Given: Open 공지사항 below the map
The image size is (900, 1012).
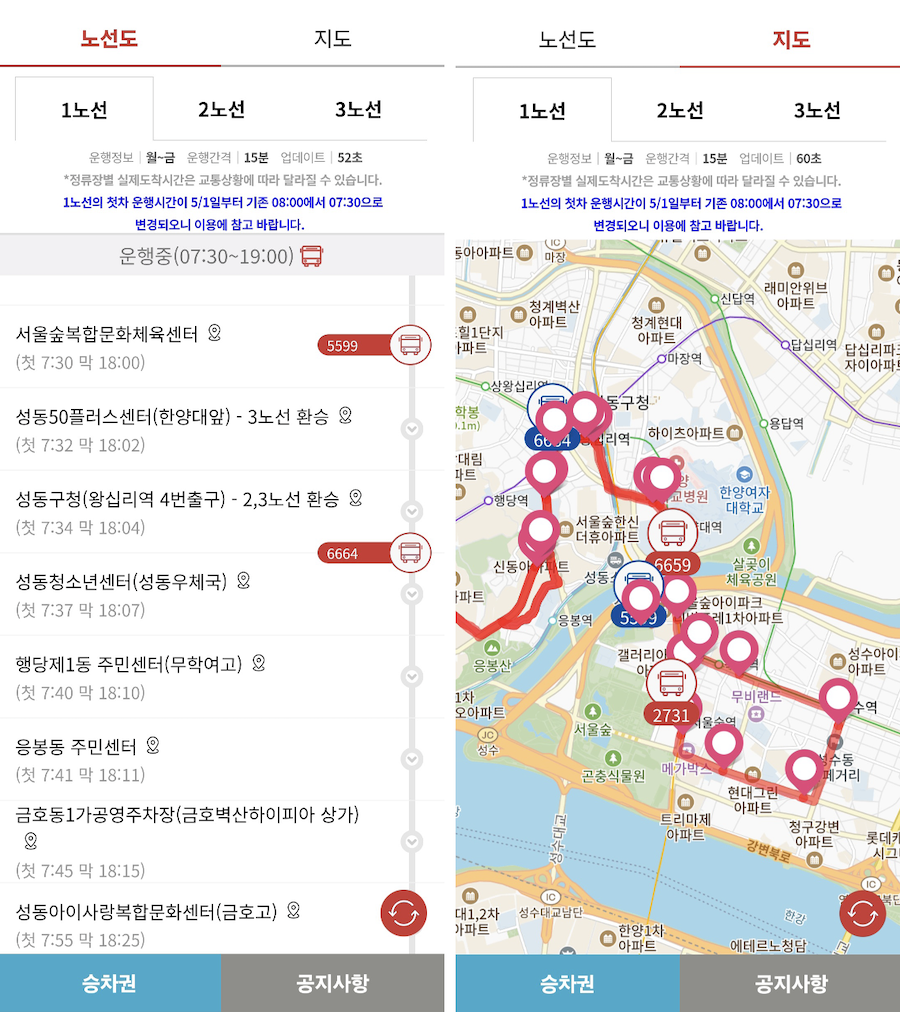Looking at the screenshot, I should pos(790,983).
